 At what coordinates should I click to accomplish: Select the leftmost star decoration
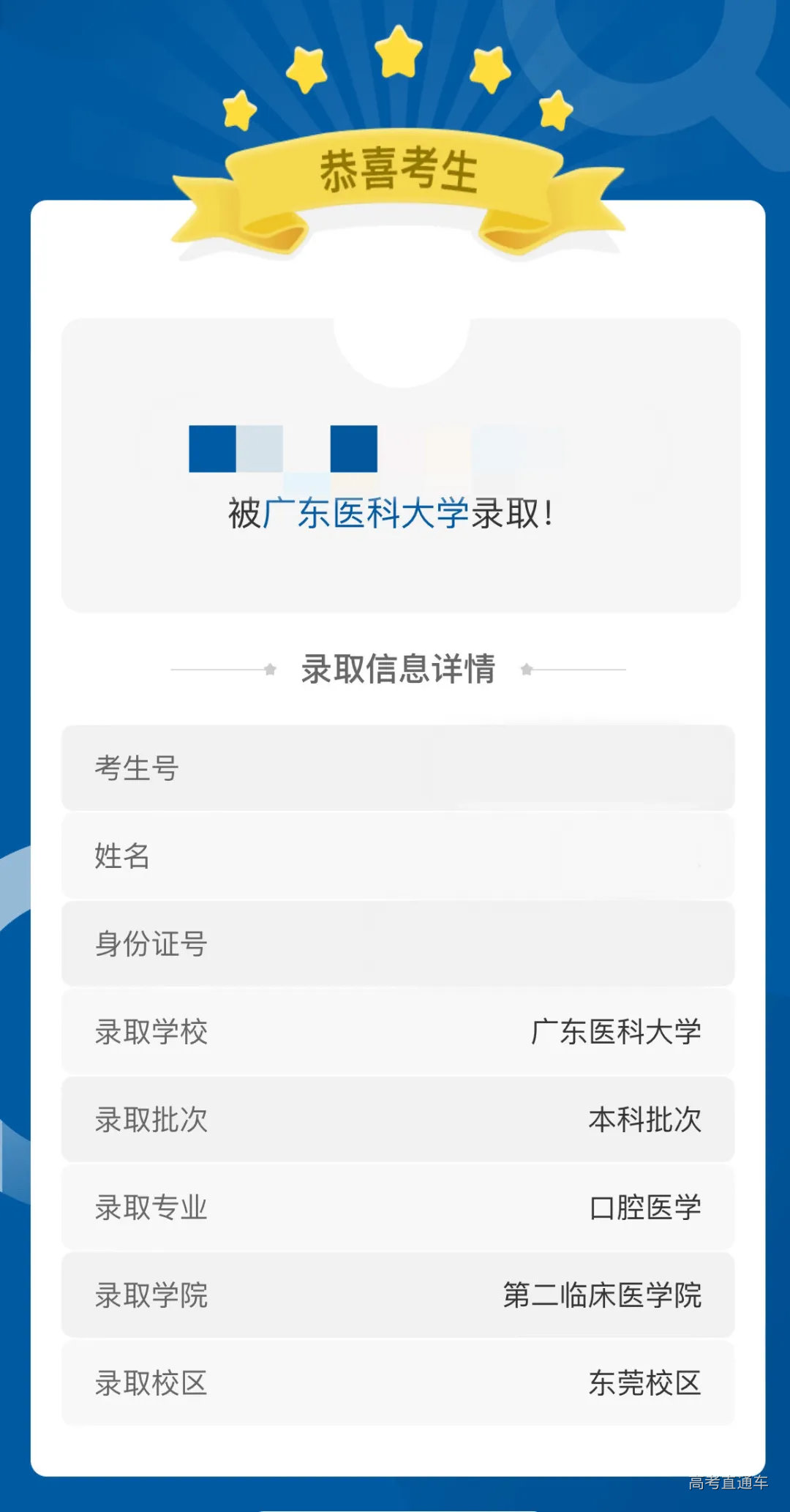click(x=238, y=110)
